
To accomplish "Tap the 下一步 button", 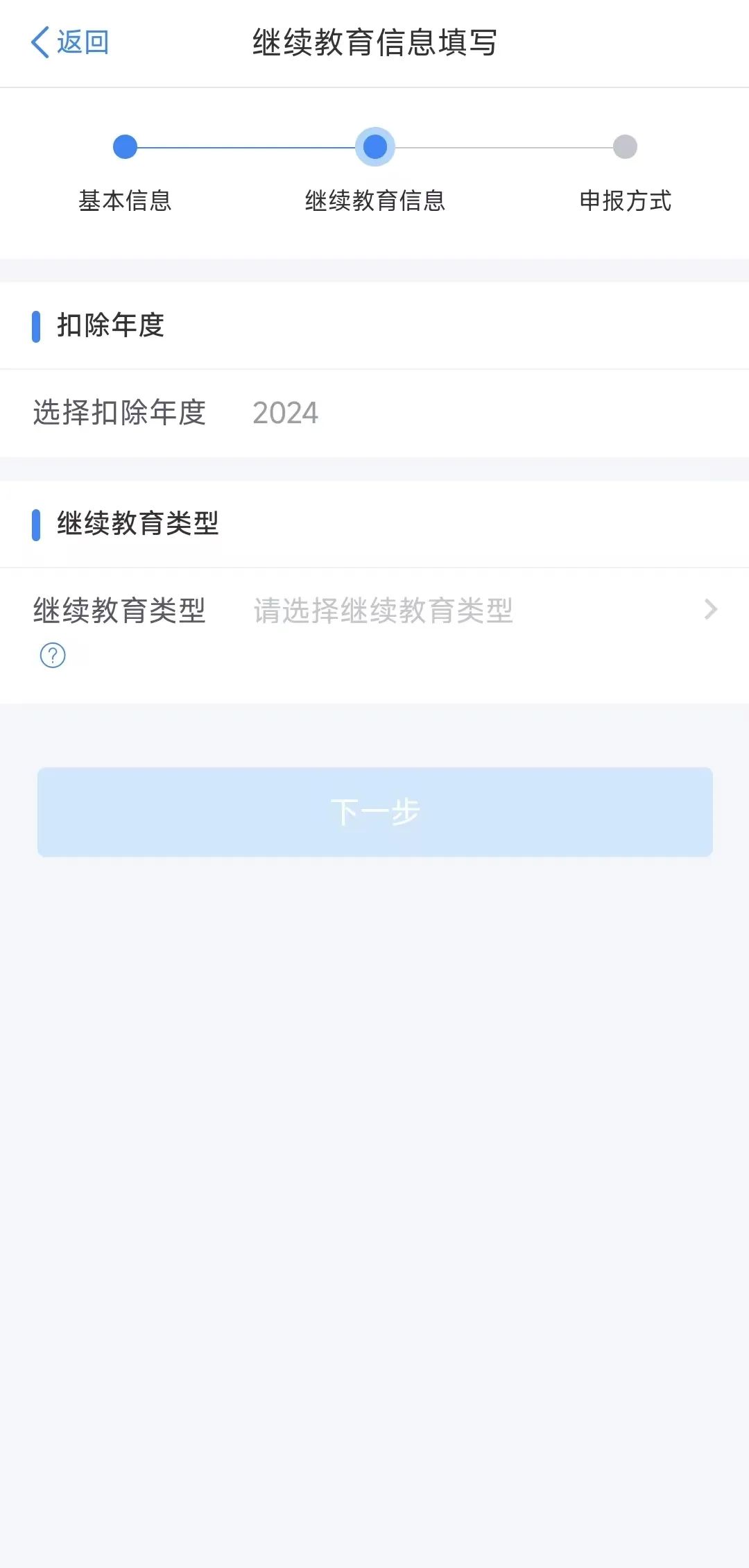I will [x=374, y=812].
